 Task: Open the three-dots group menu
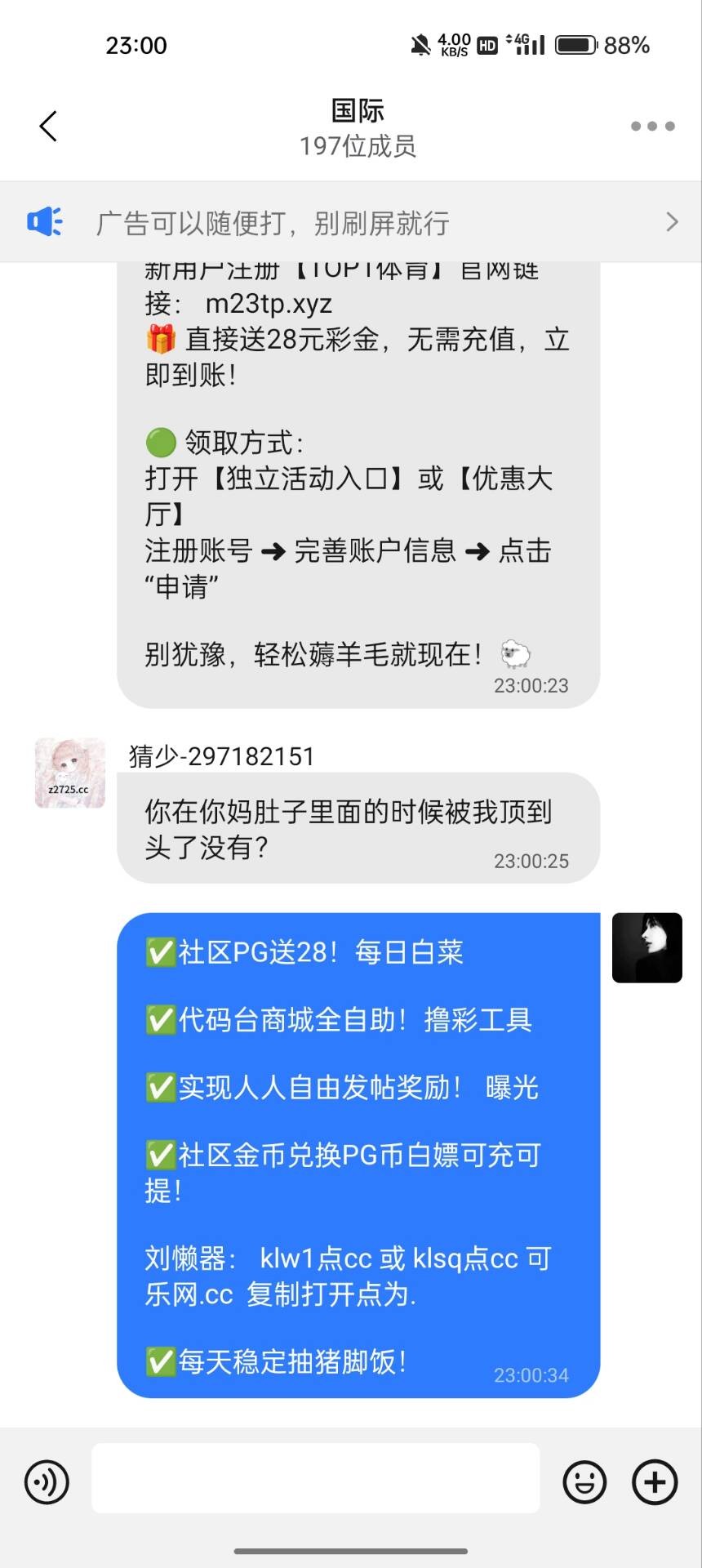pyautogui.click(x=652, y=127)
